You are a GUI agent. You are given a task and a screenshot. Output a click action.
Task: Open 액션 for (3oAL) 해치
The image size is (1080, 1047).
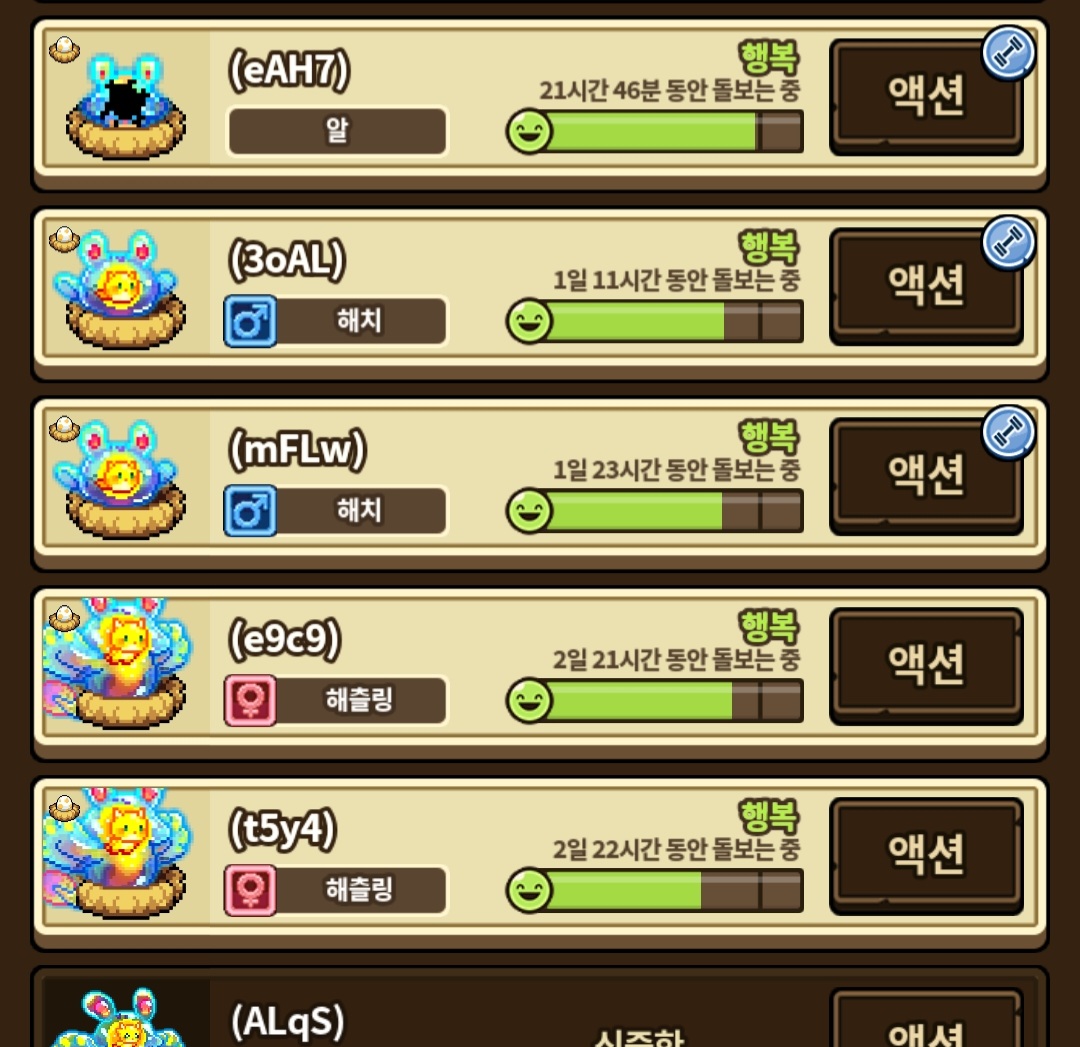926,286
